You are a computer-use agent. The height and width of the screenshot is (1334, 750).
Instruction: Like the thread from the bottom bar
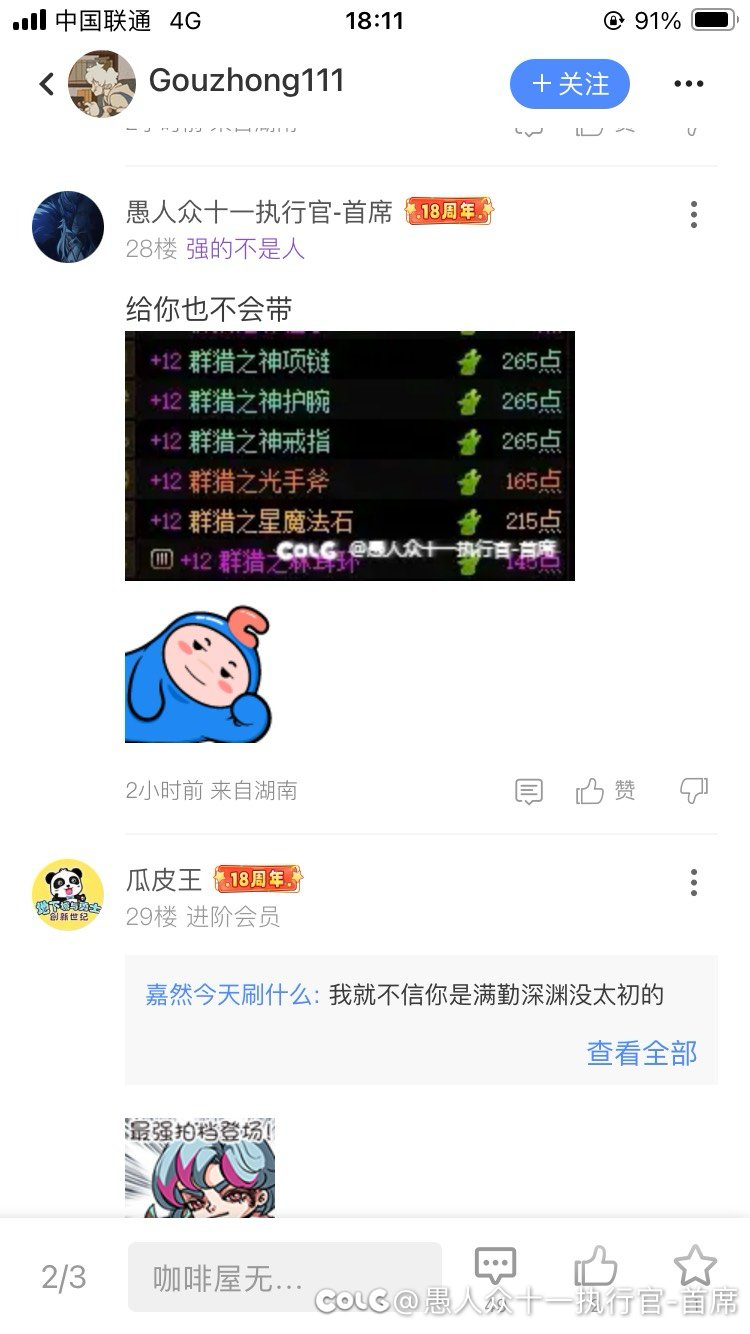pos(595,1266)
